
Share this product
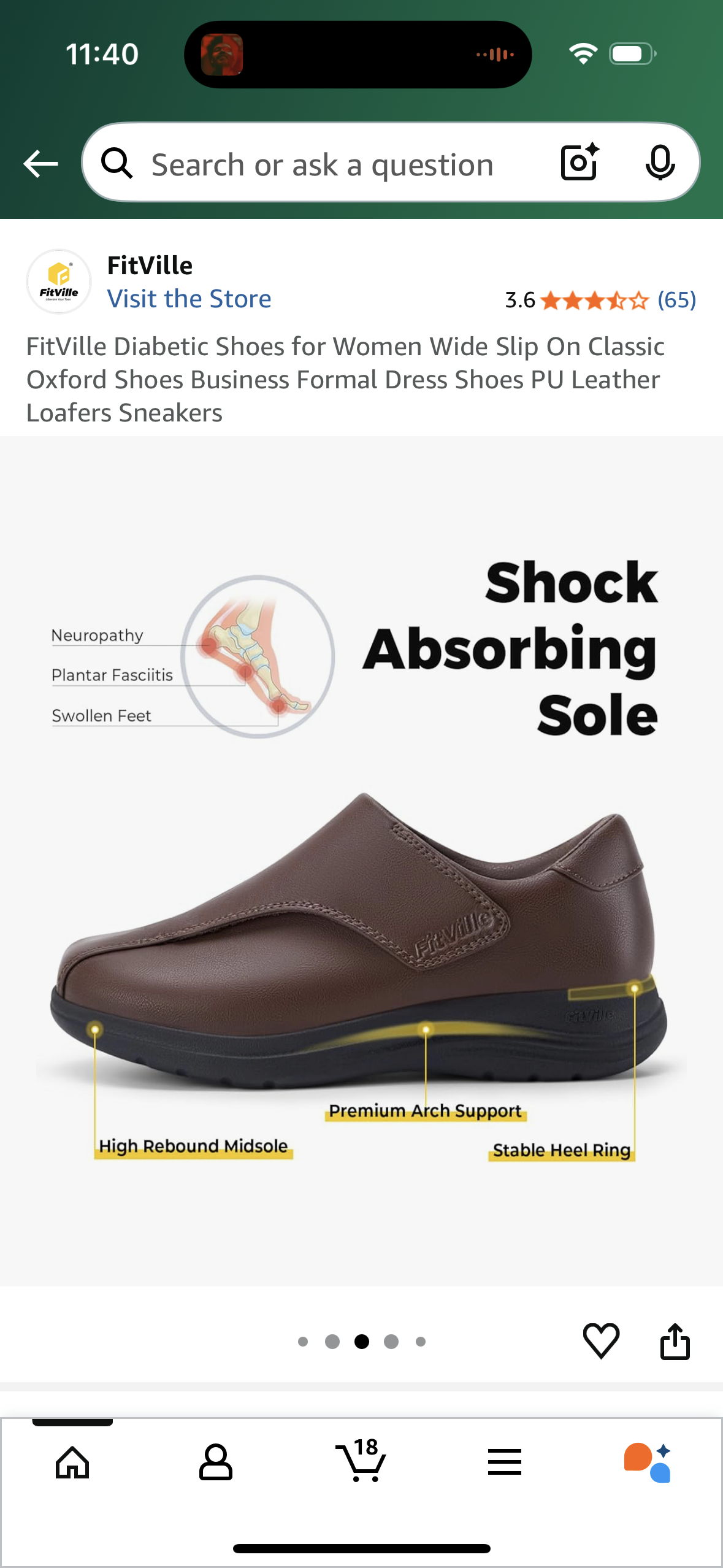(675, 1342)
